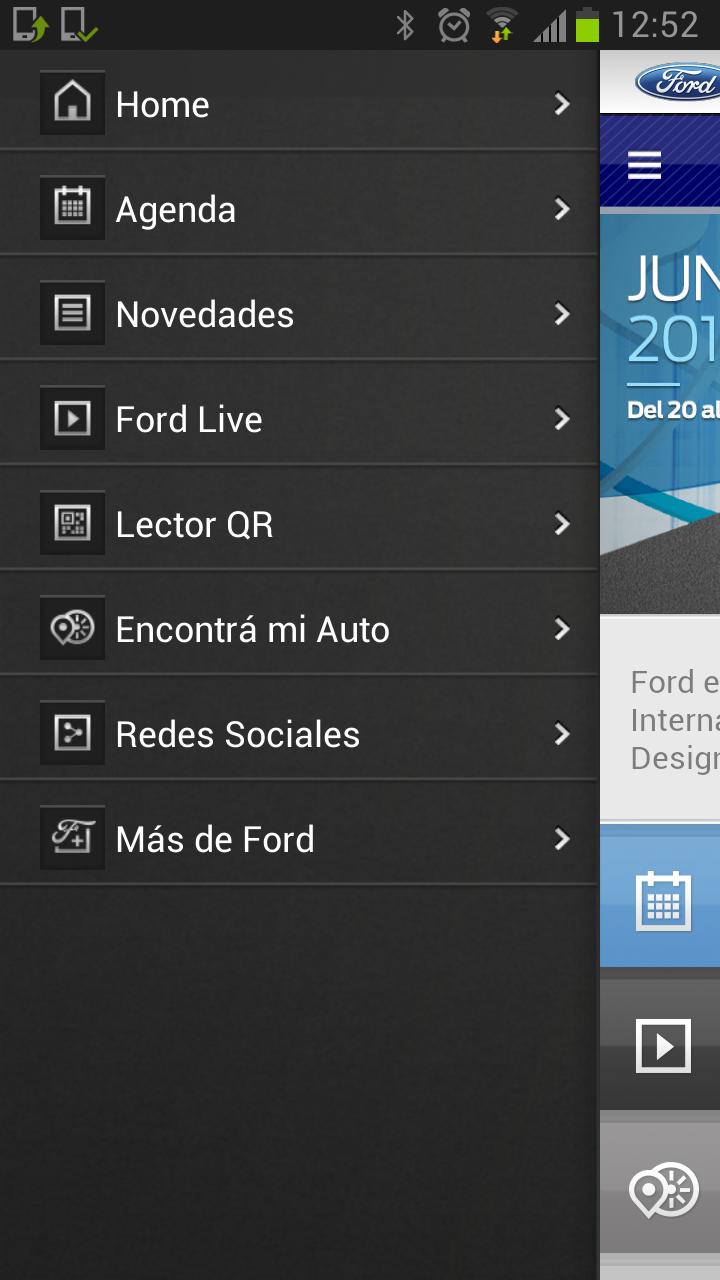This screenshot has height=1280, width=720.
Task: Tap the Ford oval logo
Action: pyautogui.click(x=684, y=82)
